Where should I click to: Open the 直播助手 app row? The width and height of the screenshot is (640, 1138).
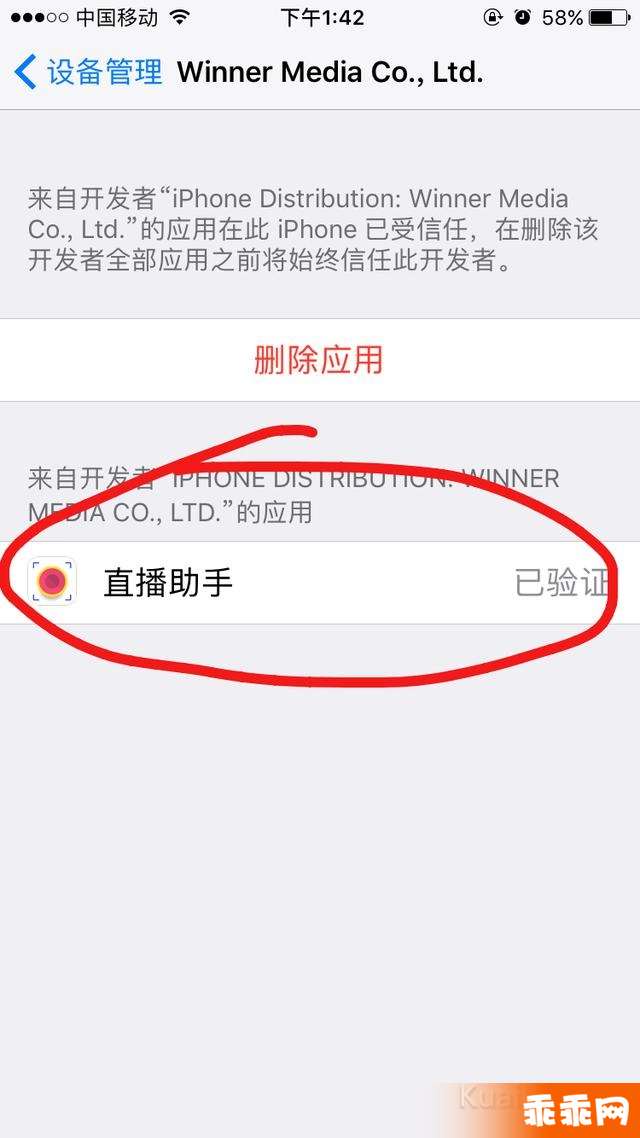point(320,583)
